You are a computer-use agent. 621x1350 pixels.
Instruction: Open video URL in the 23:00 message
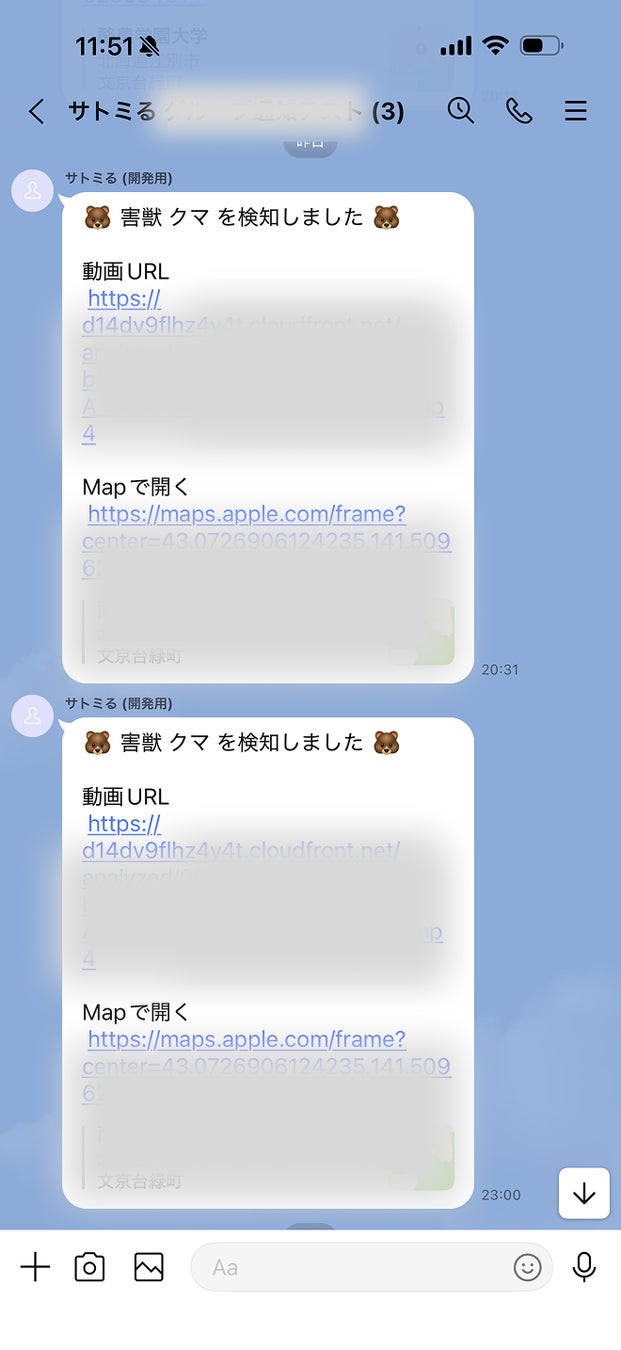click(x=124, y=824)
